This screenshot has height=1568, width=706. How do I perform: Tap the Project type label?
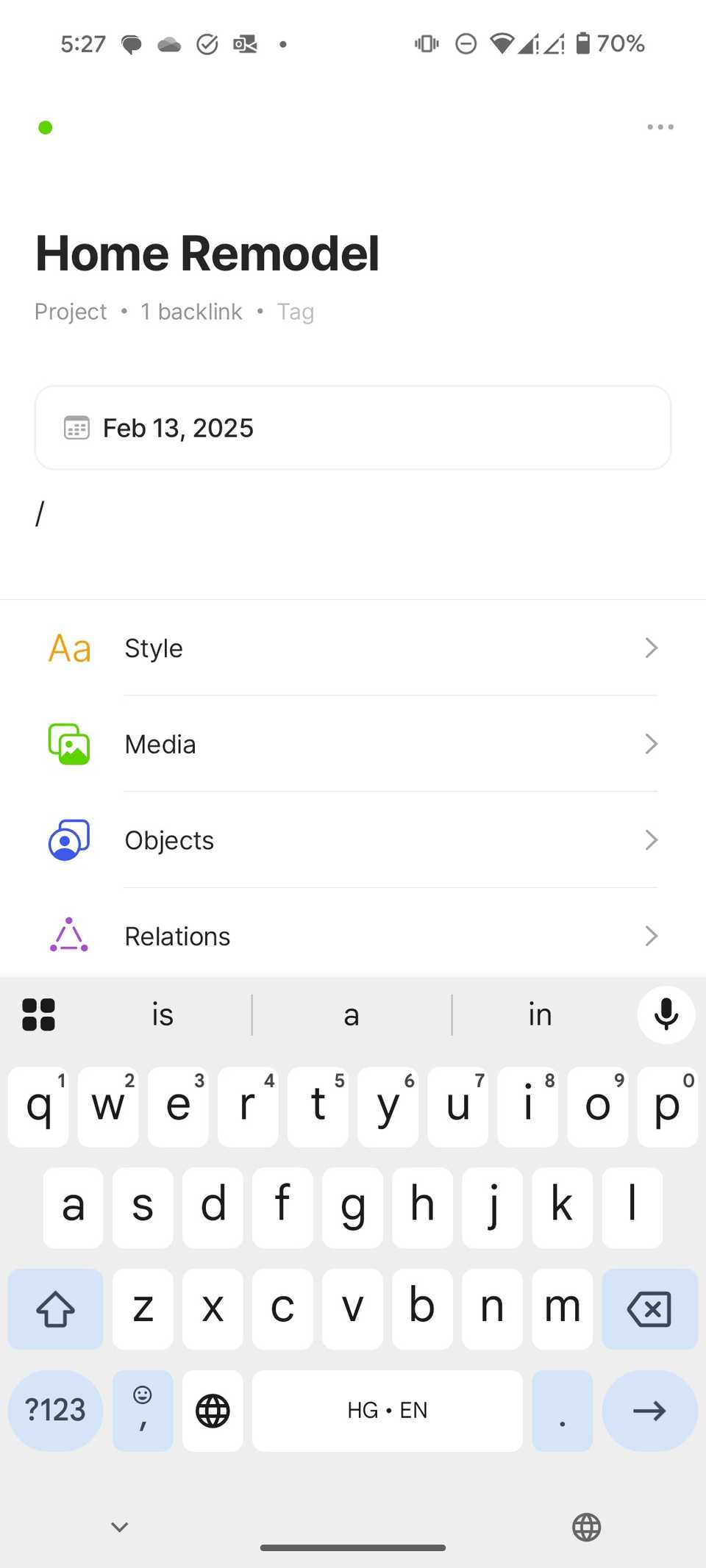[70, 311]
